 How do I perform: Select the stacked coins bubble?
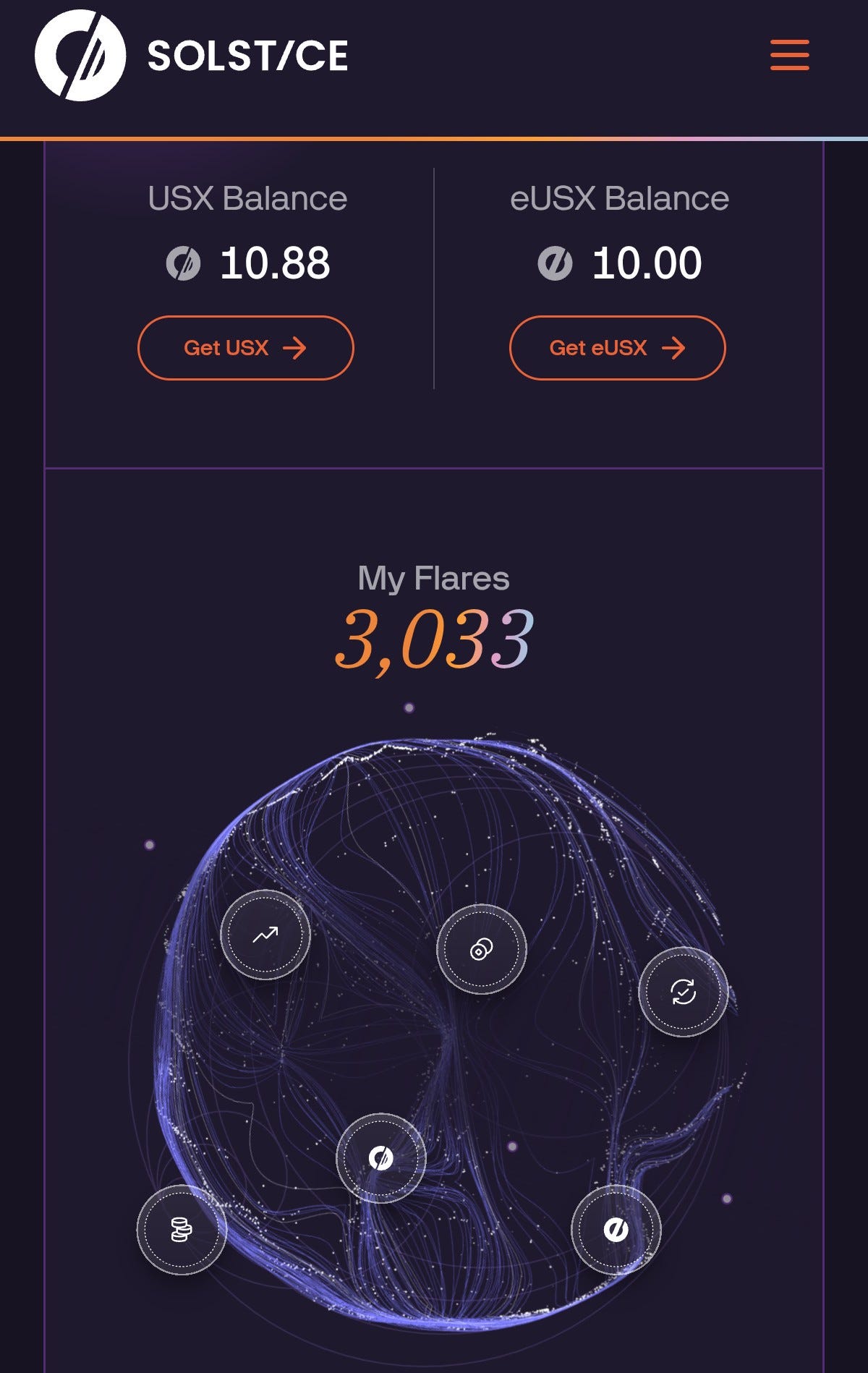pyautogui.click(x=182, y=1229)
